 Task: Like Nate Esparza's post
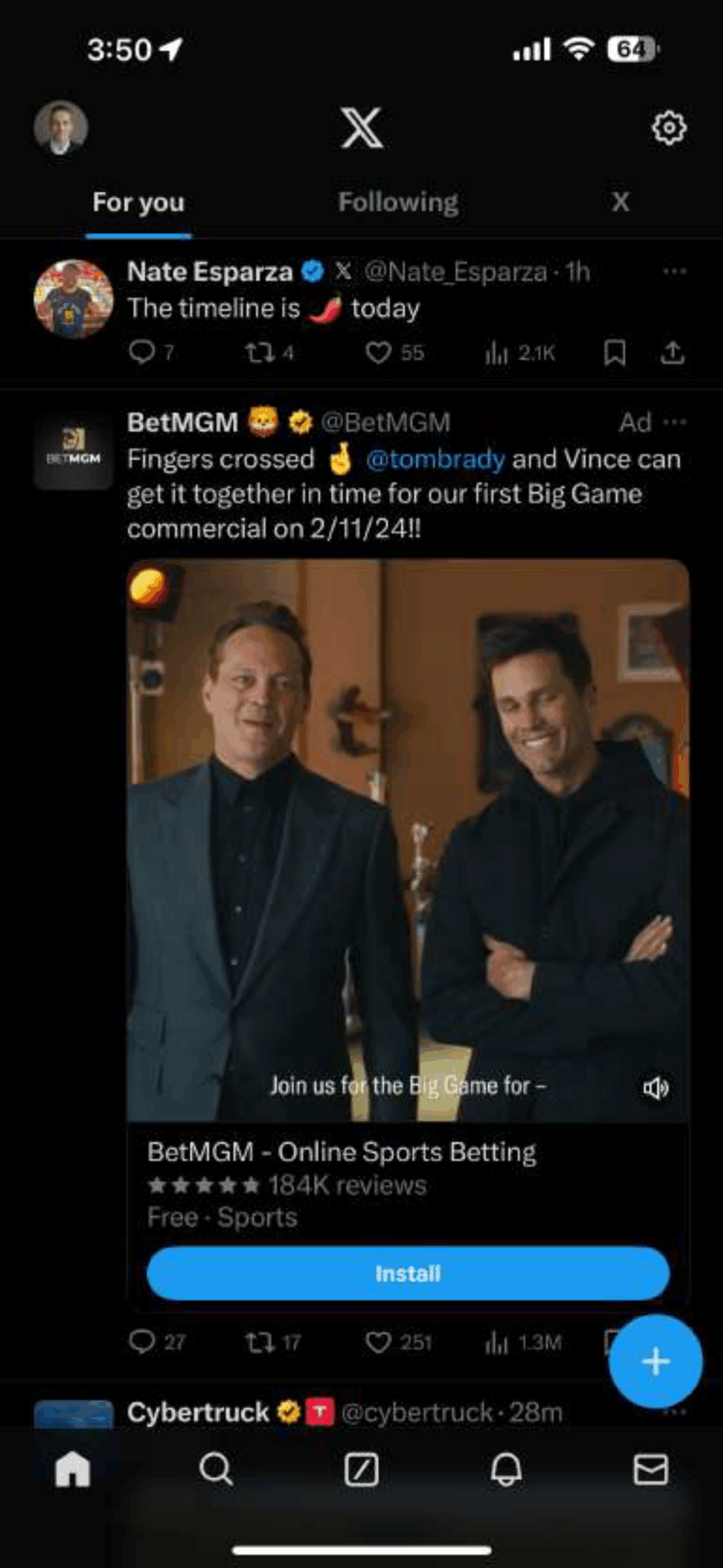[379, 353]
